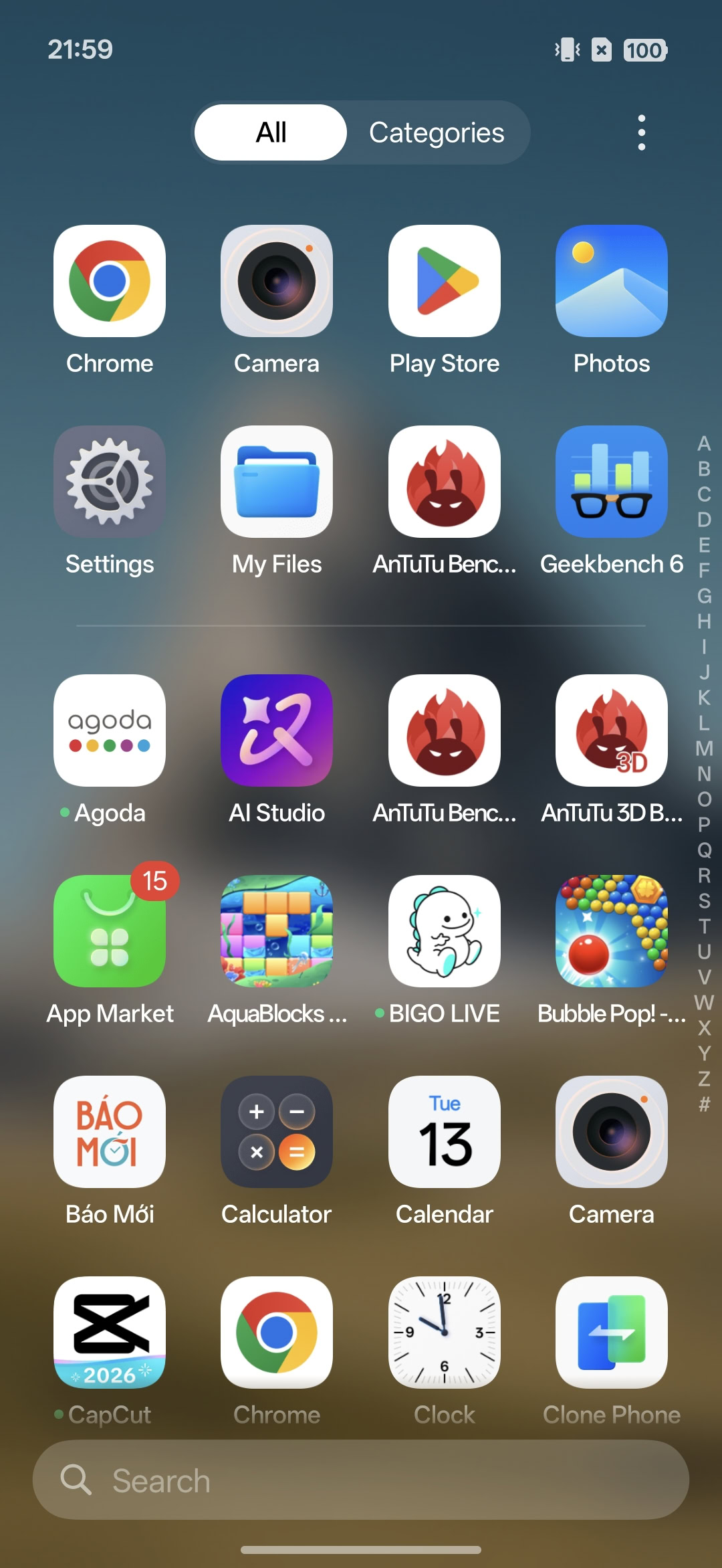Launch the Calculator app

[x=277, y=1132]
